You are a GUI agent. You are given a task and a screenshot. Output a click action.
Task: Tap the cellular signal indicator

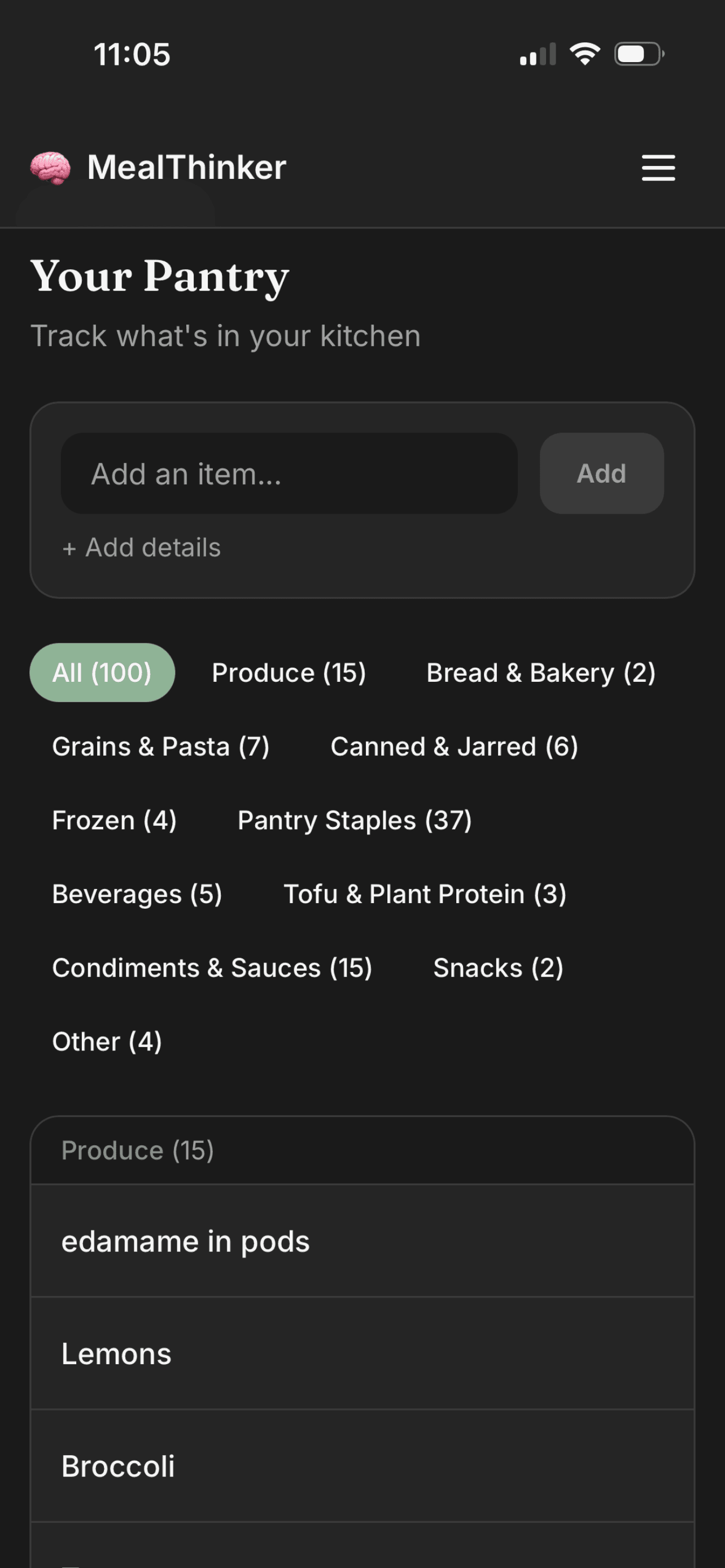point(538,54)
